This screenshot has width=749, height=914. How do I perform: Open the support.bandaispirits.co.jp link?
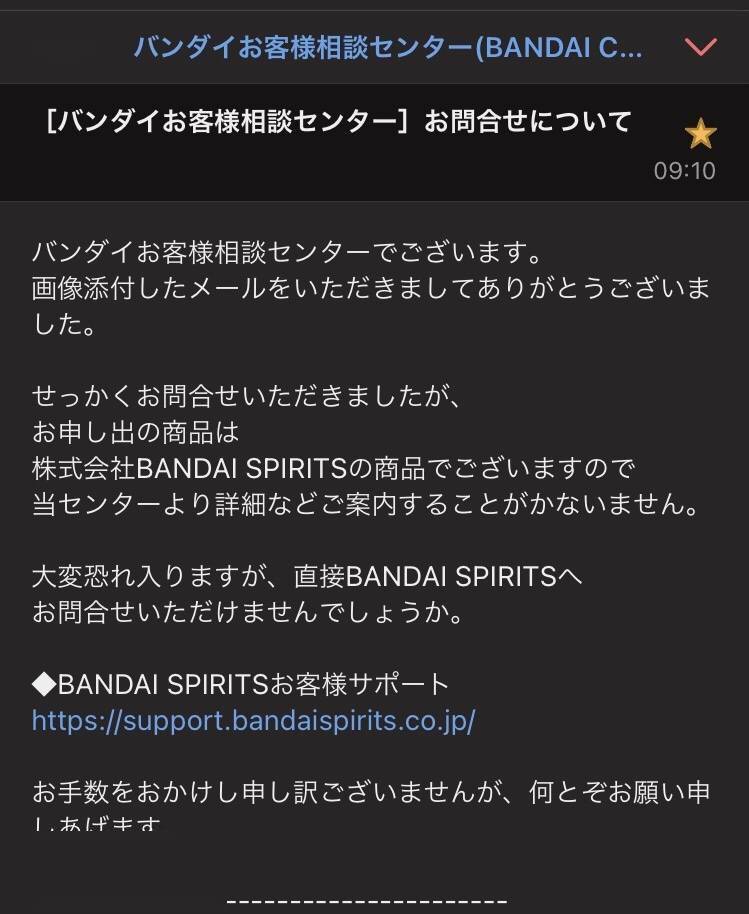click(253, 720)
